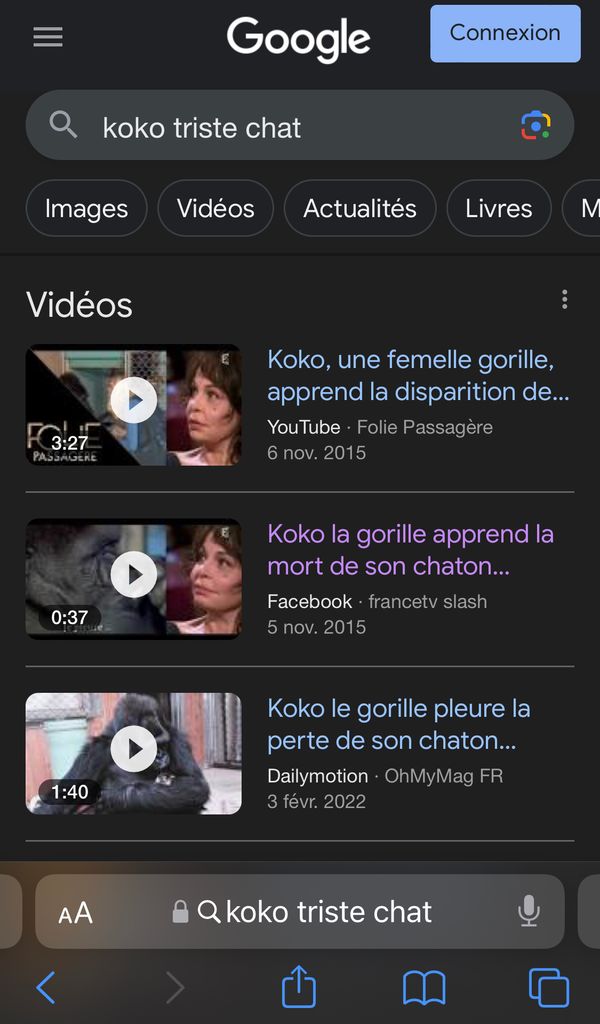Open the Google hamburger menu
600x1024 pixels.
click(48, 37)
